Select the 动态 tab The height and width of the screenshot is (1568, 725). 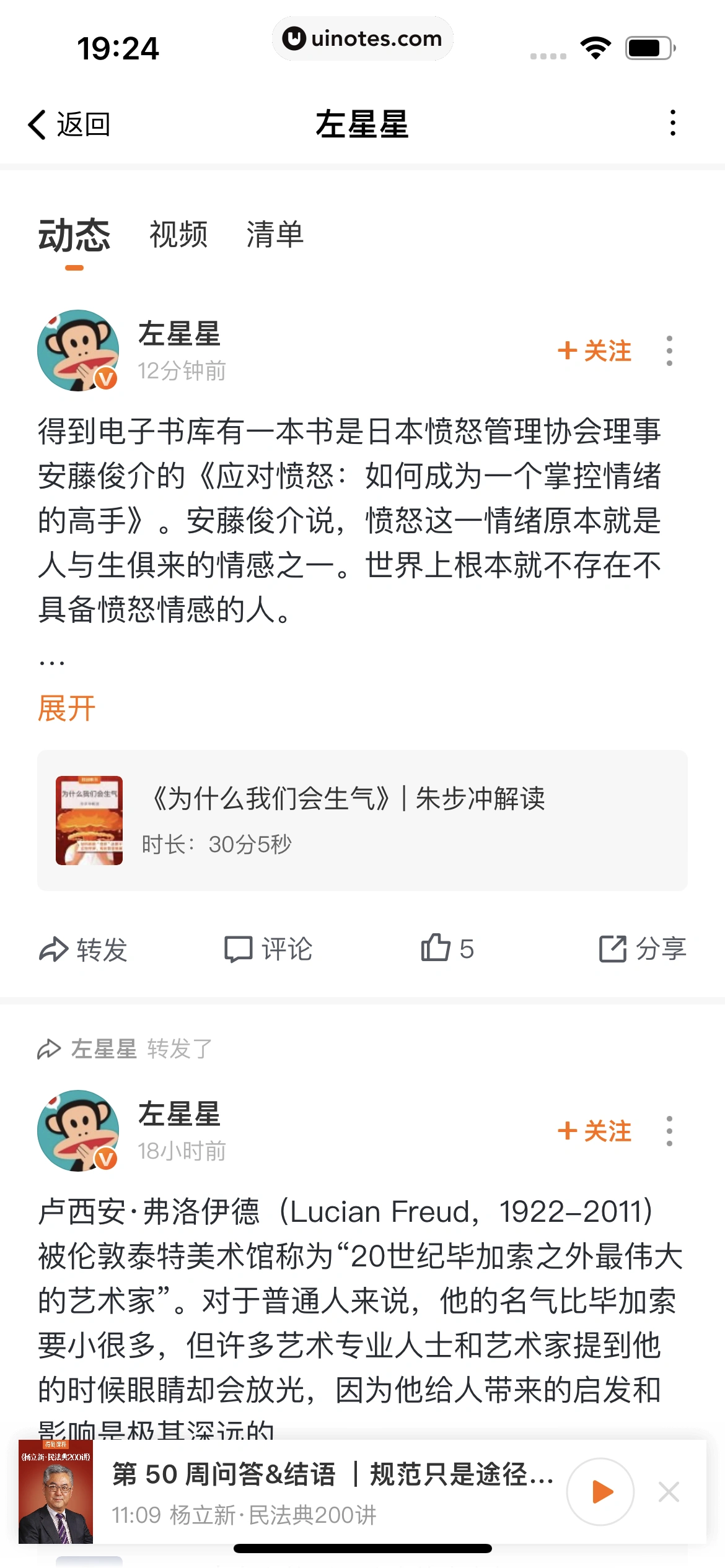74,236
